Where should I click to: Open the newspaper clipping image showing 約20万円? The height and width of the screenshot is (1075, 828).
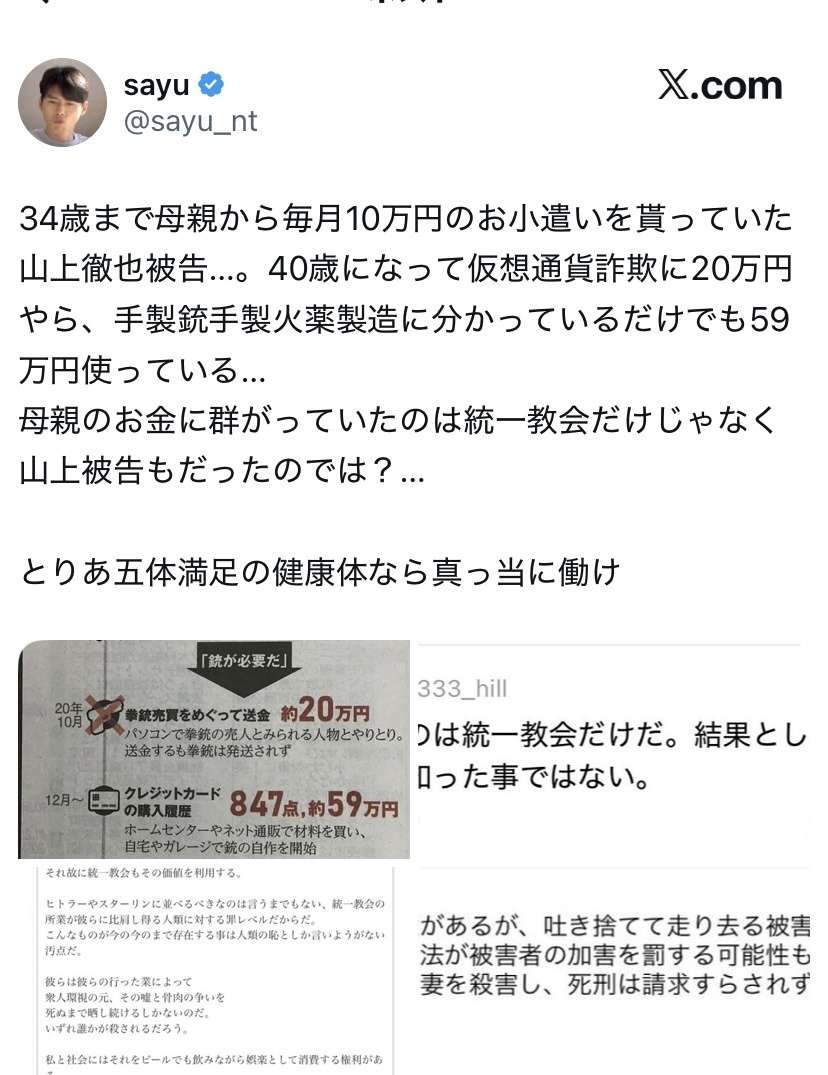pos(214,749)
